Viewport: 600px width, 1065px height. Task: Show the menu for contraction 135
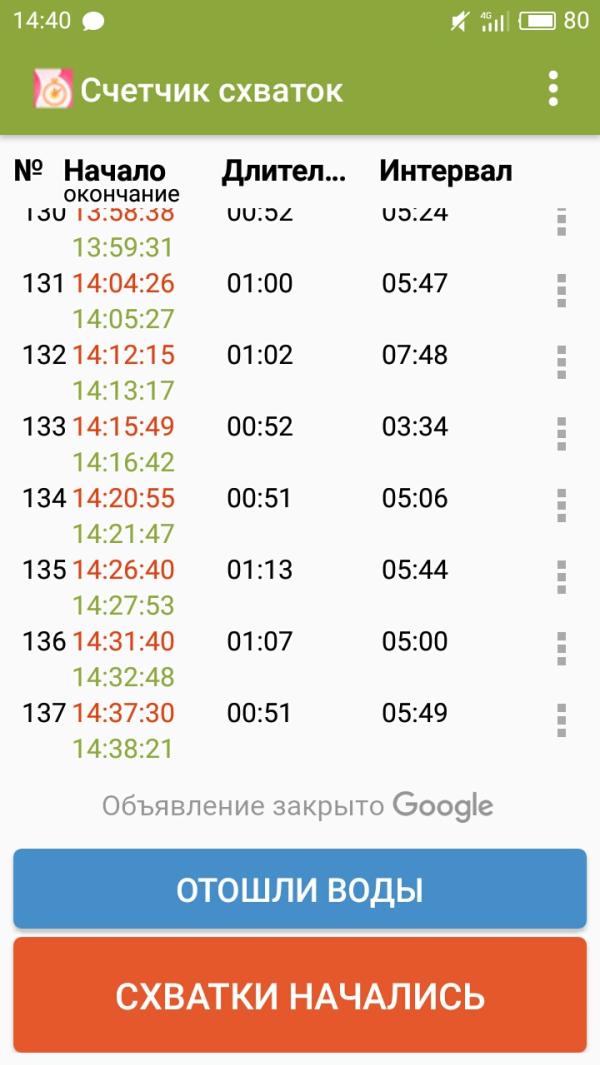[561, 577]
